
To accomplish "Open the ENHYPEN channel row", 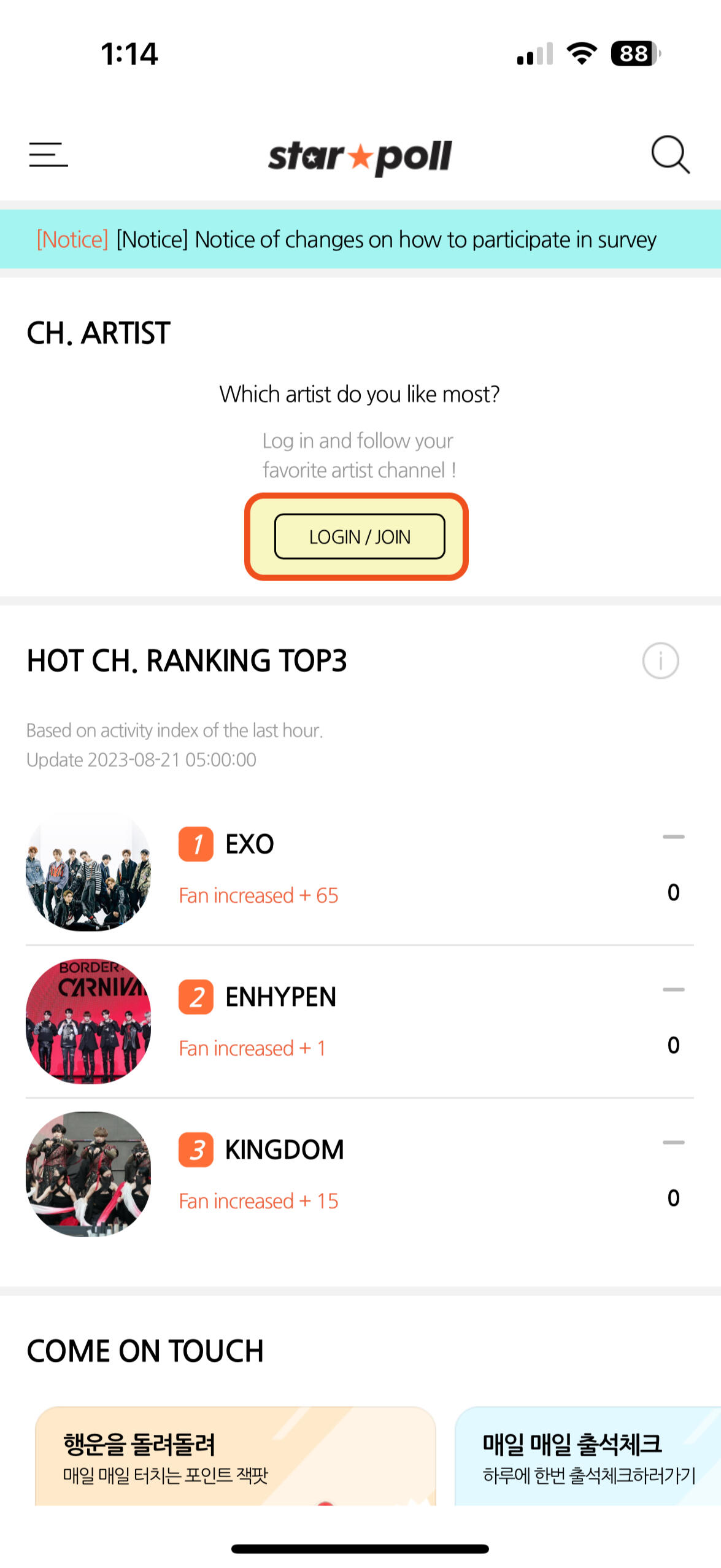I will [359, 1021].
